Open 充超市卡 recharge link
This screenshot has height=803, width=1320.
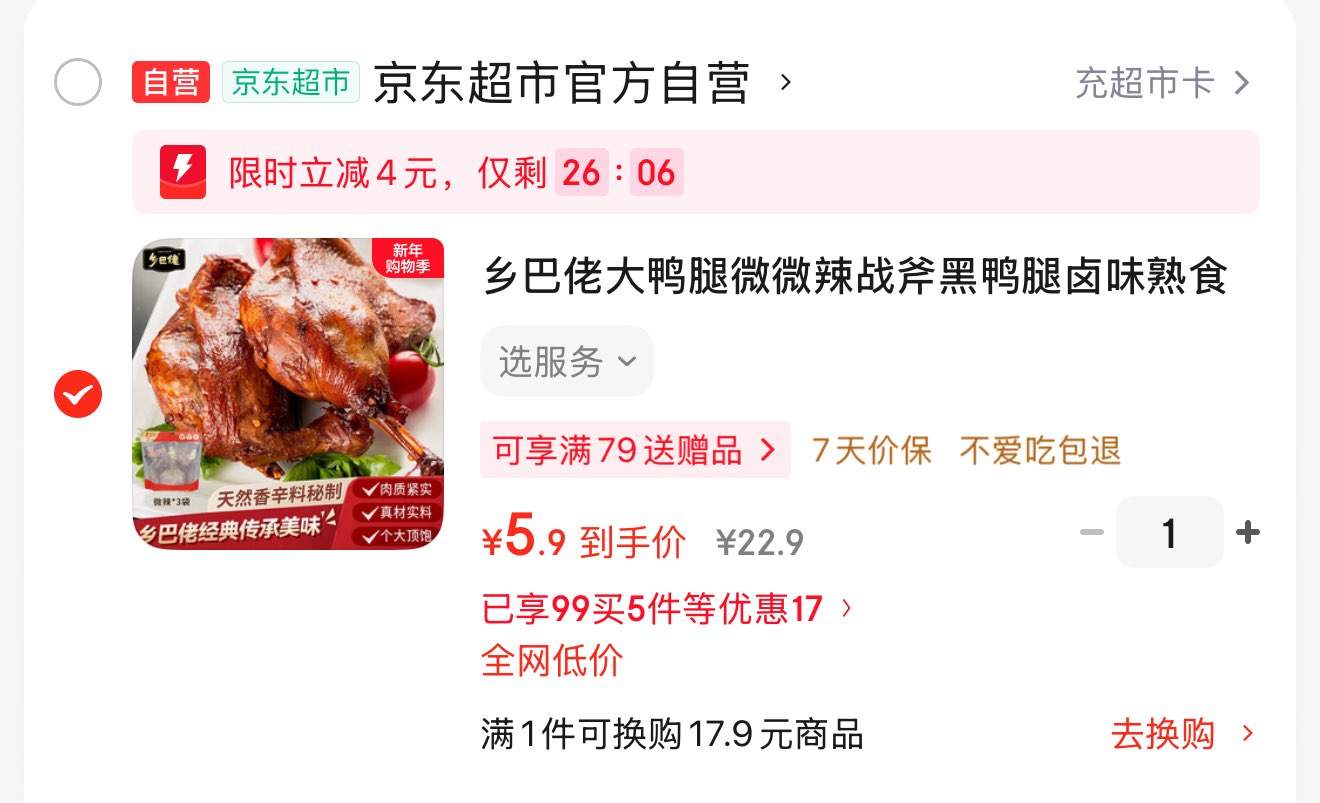[x=1162, y=83]
